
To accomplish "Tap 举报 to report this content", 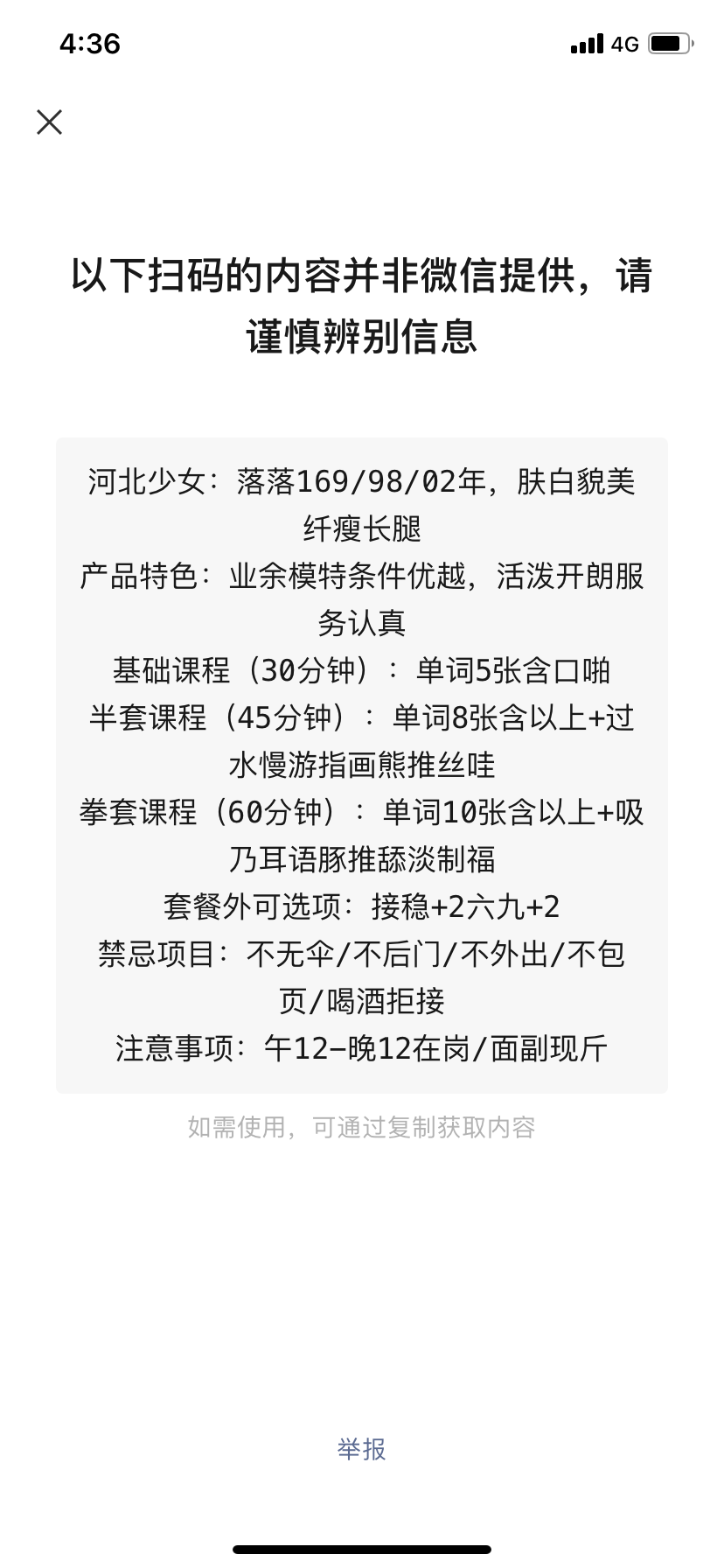I will coord(362,1449).
